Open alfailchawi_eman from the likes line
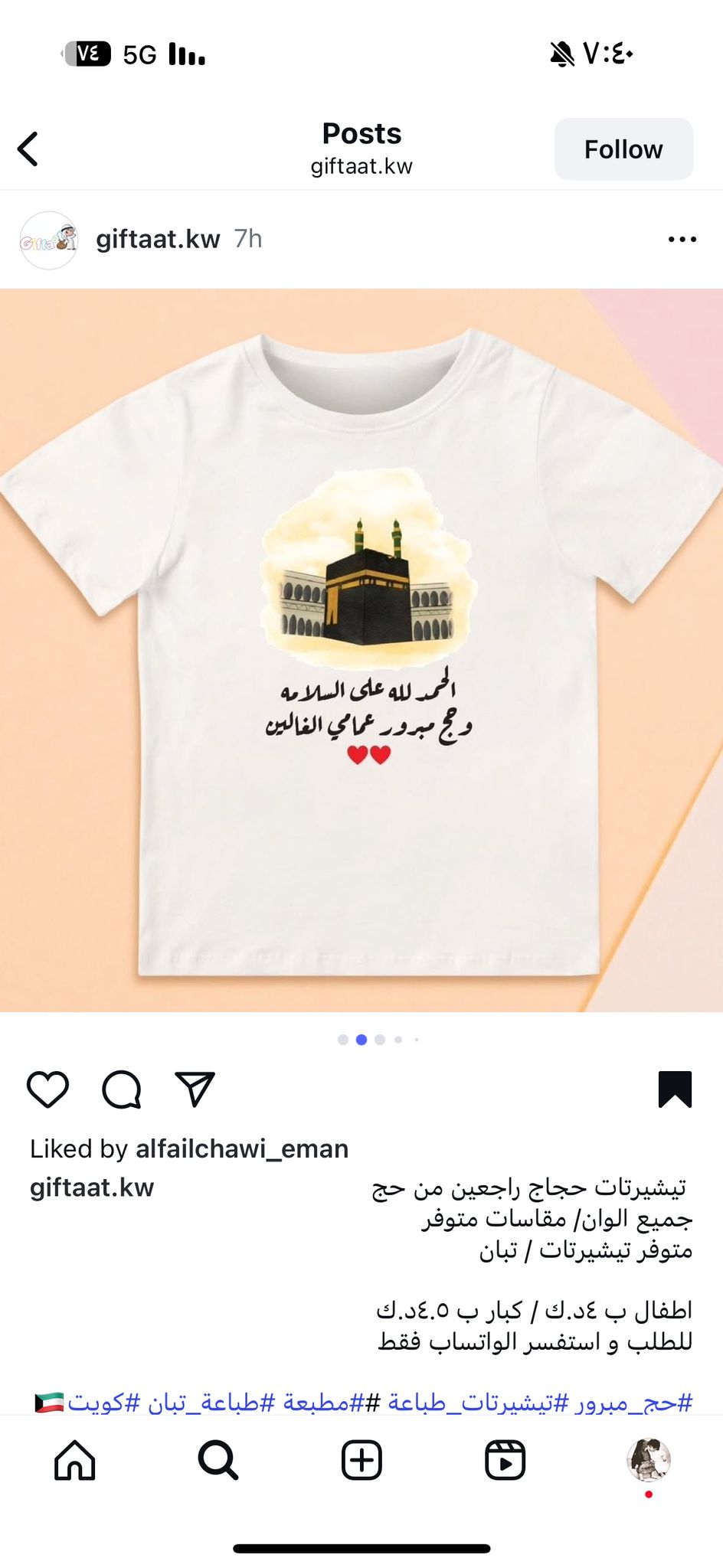Screen dimensions: 723x1568 [x=242, y=1148]
